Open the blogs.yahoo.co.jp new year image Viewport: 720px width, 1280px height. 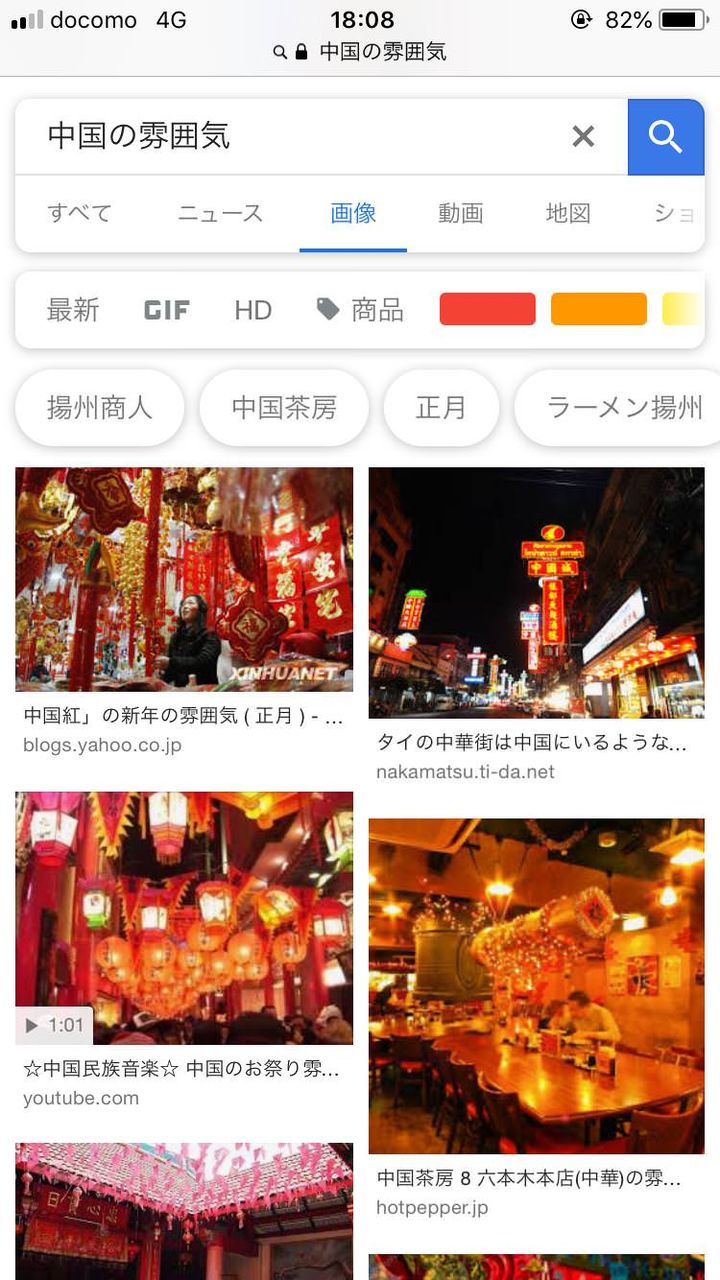pos(184,579)
